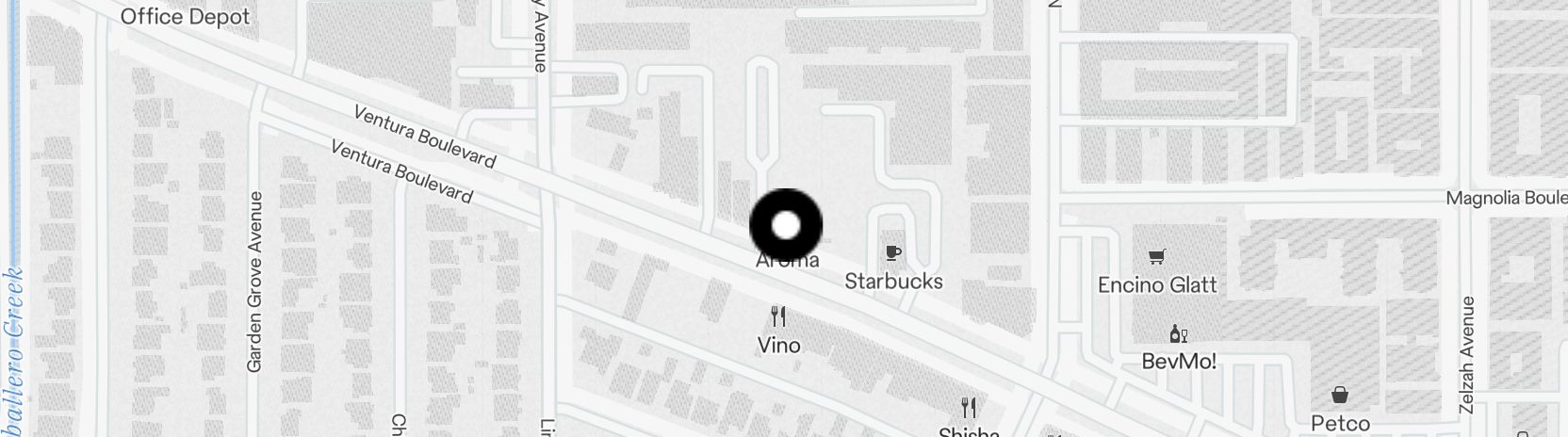The image size is (1568, 437).
Task: Select the Starbucks cafe on the map
Action: [892, 254]
